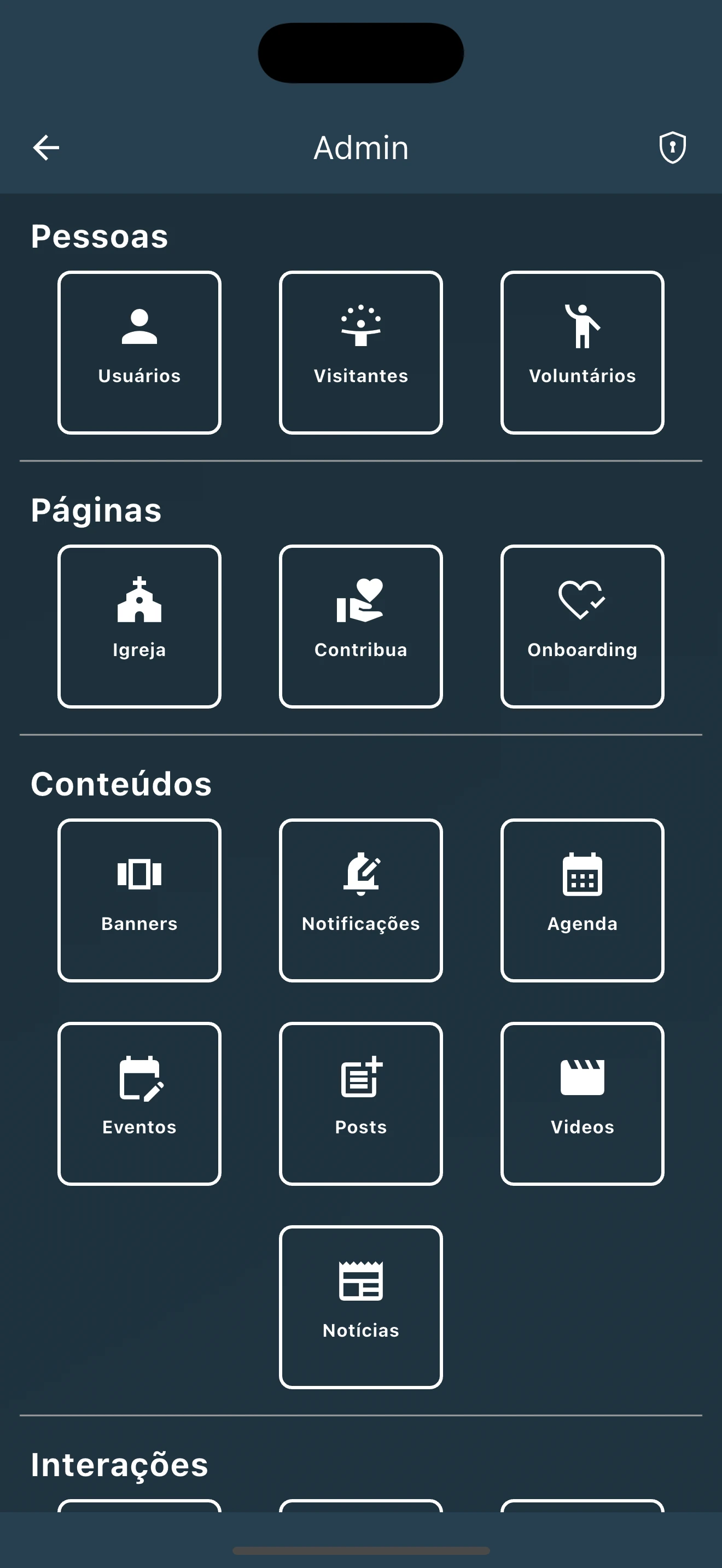Open the Videos clapperboard icon
Viewport: 722px width, 1568px height.
coord(582,1079)
